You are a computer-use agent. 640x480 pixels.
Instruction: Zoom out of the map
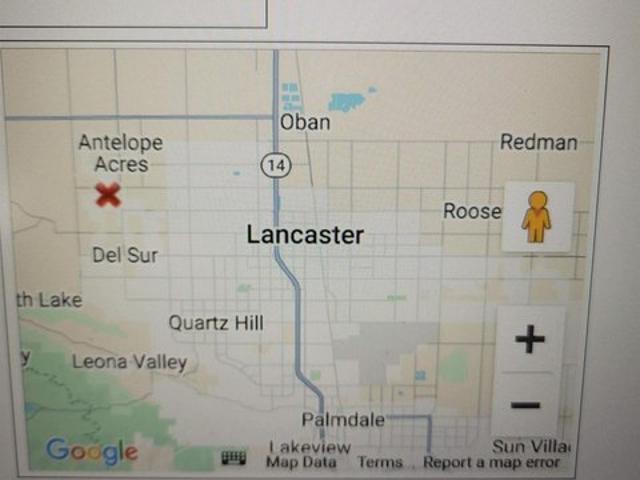pos(526,406)
